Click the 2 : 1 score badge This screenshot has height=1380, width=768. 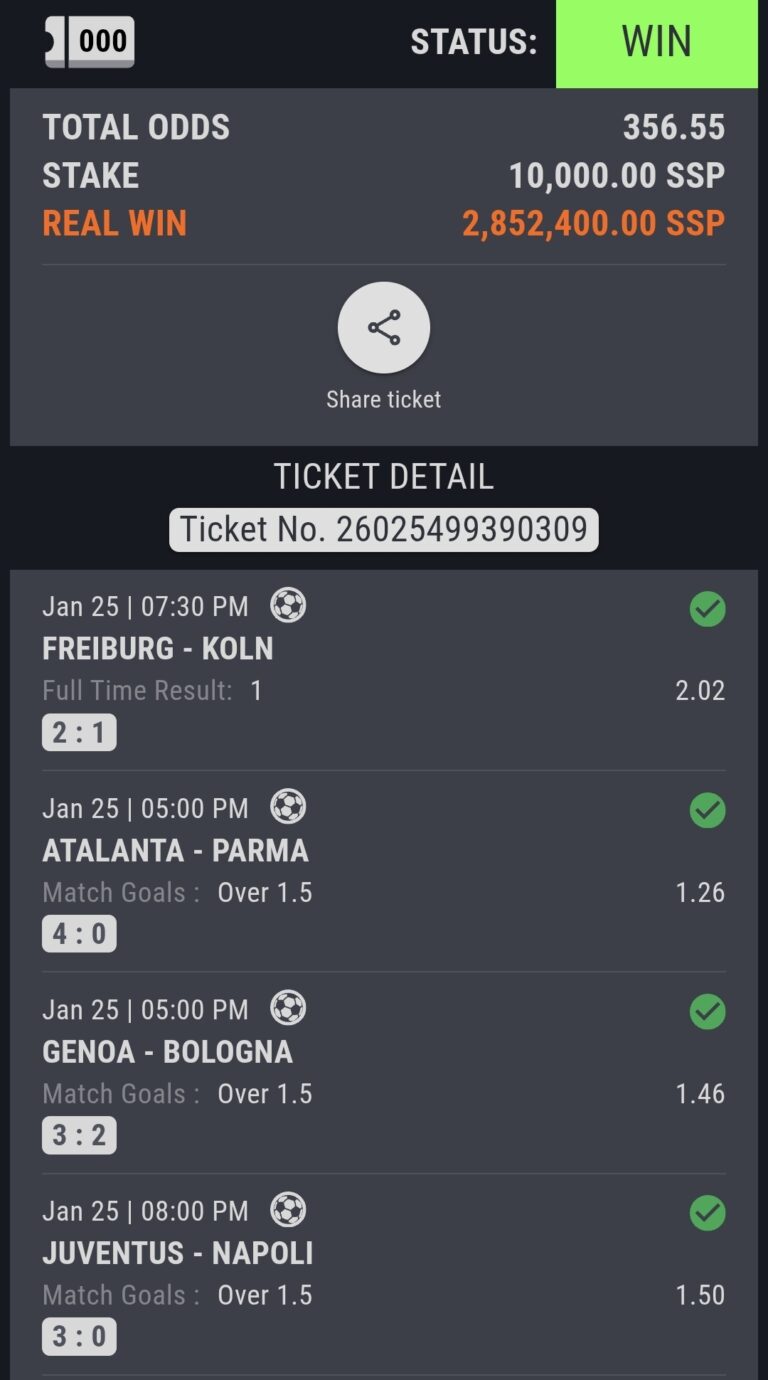click(x=79, y=732)
